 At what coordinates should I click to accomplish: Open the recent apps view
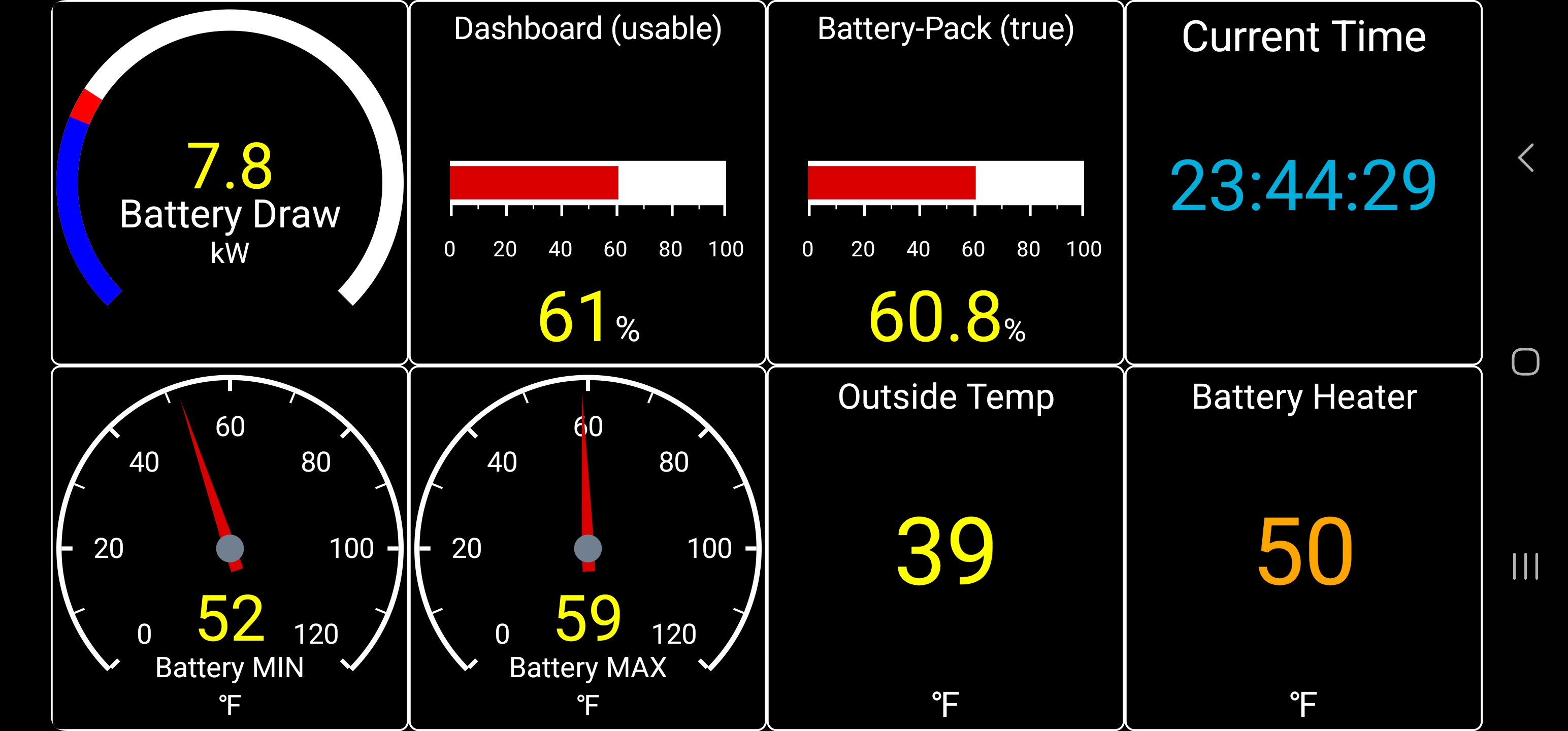click(x=1525, y=566)
